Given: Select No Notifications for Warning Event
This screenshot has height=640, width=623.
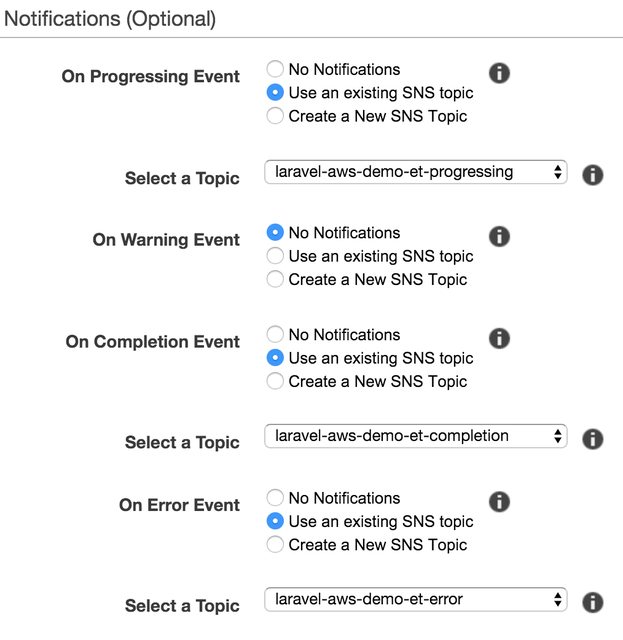Looking at the screenshot, I should coord(276,232).
